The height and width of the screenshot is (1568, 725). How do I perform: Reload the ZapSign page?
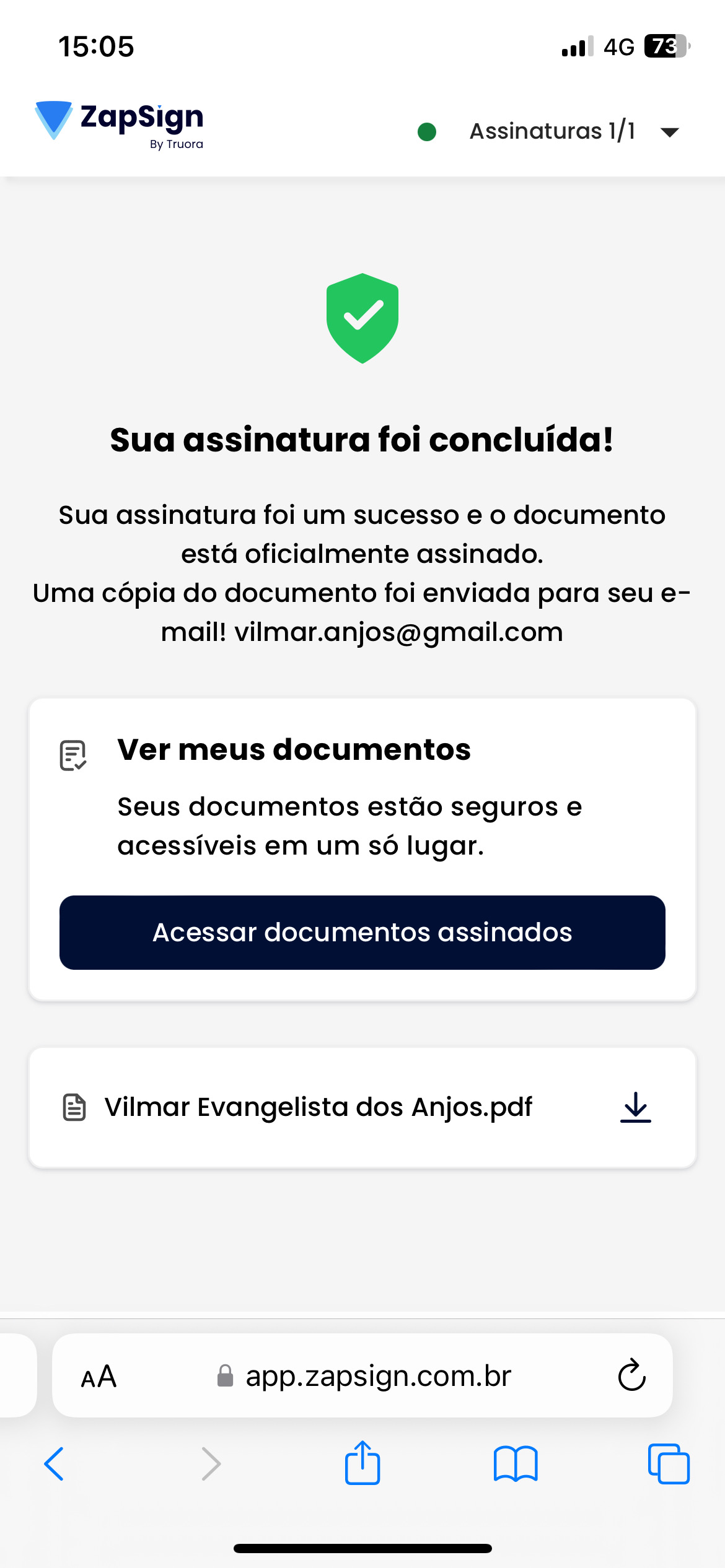pyautogui.click(x=631, y=1375)
